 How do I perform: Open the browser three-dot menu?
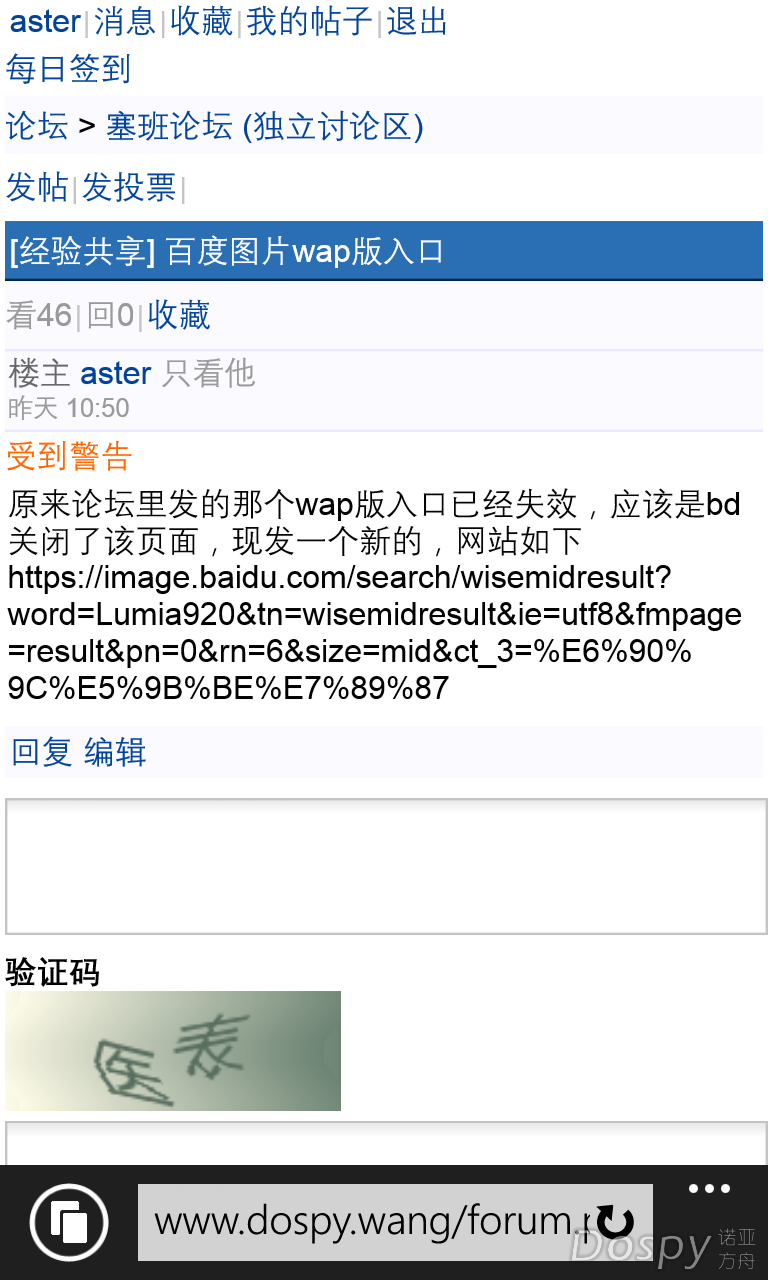[x=709, y=1189]
